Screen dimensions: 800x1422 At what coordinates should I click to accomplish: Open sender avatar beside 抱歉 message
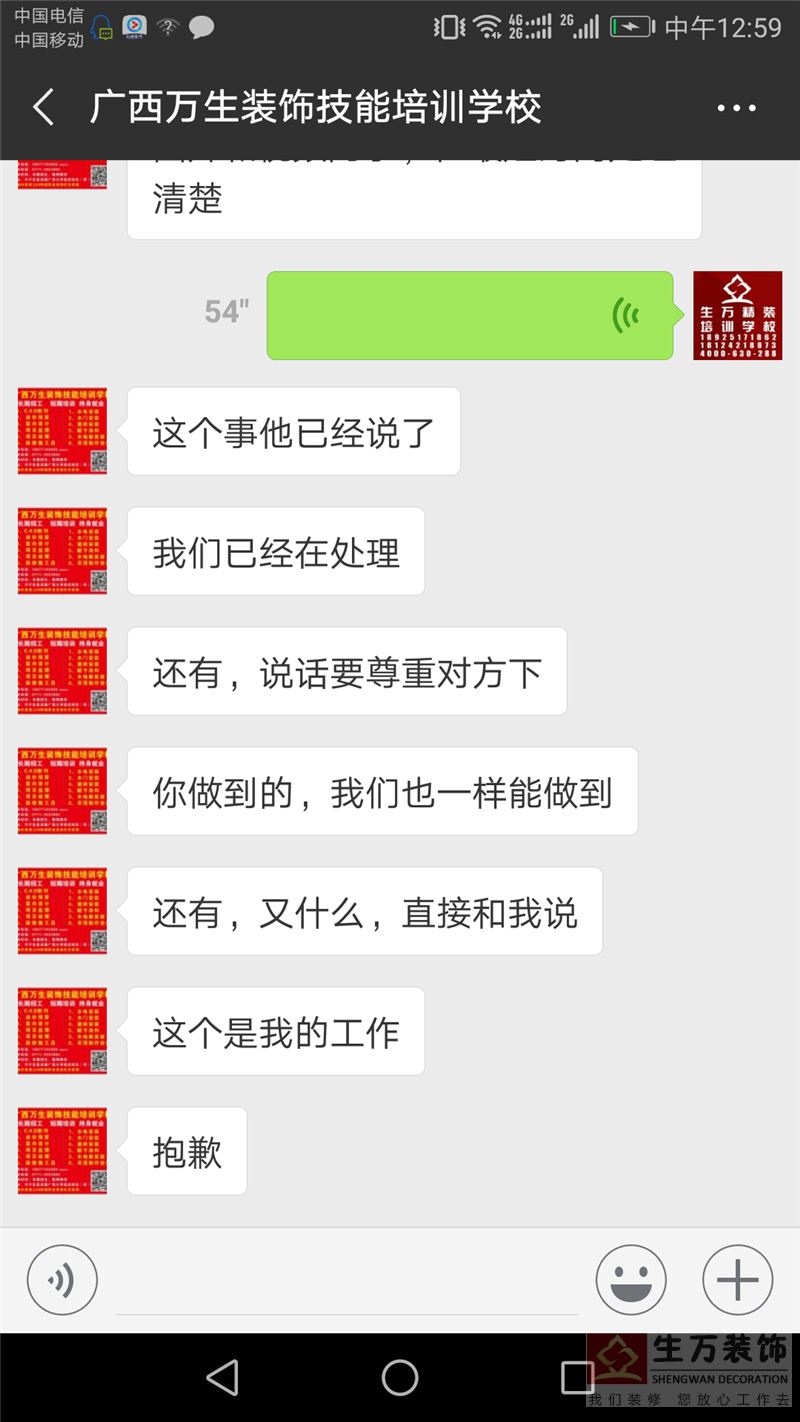pos(62,1151)
